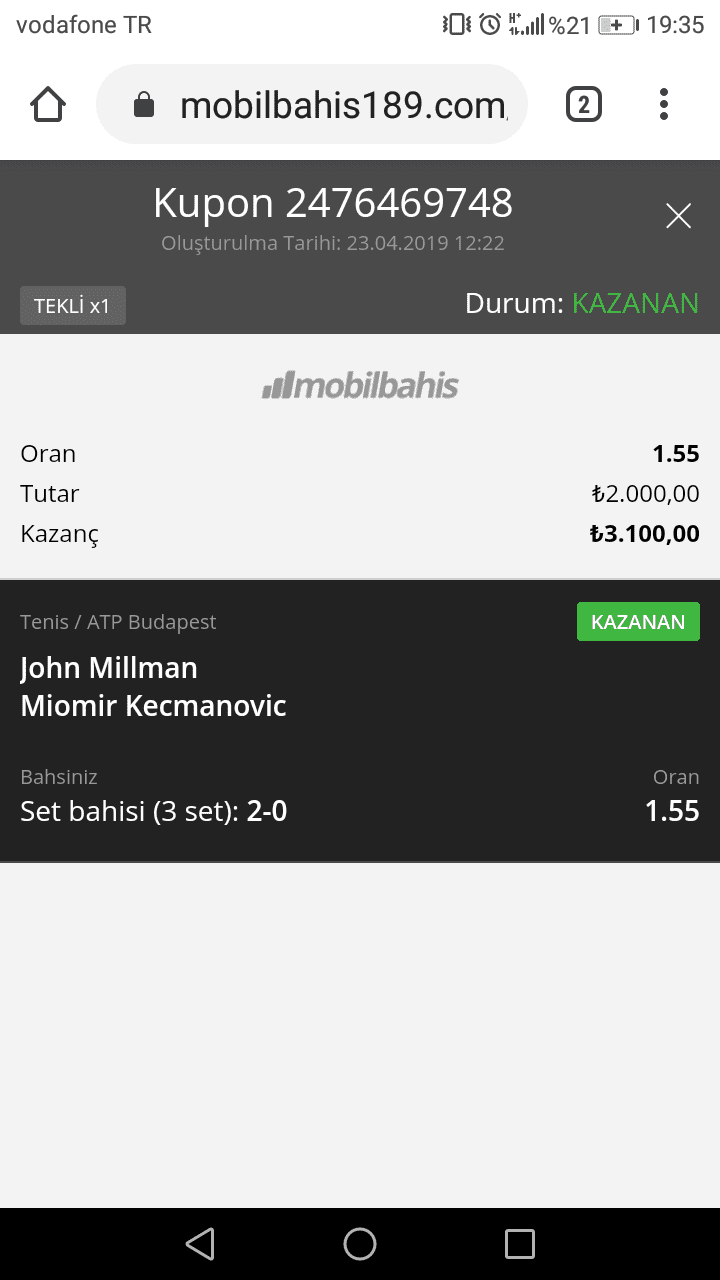
Task: Tap the mobilbahis189.com address bar
Action: click(312, 105)
